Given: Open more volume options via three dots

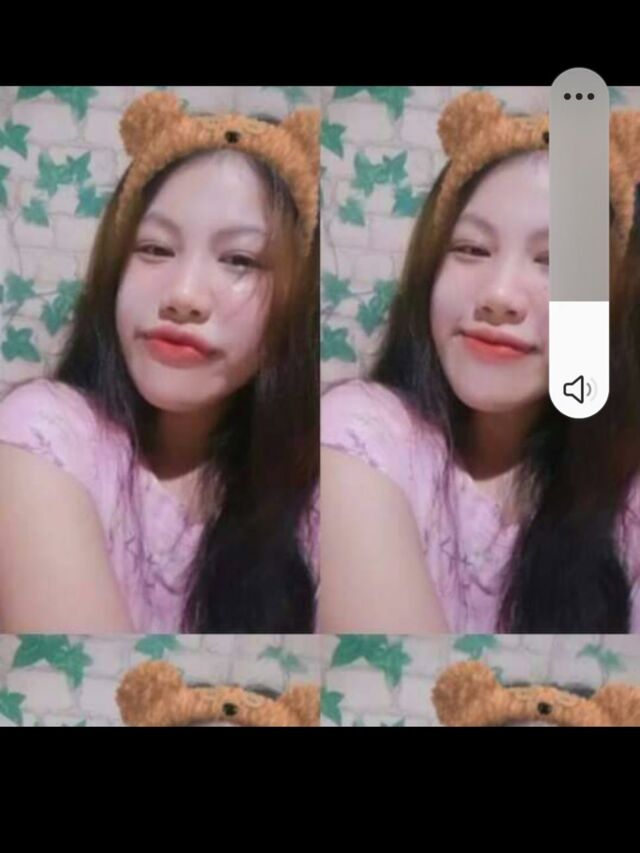Looking at the screenshot, I should 579,96.
